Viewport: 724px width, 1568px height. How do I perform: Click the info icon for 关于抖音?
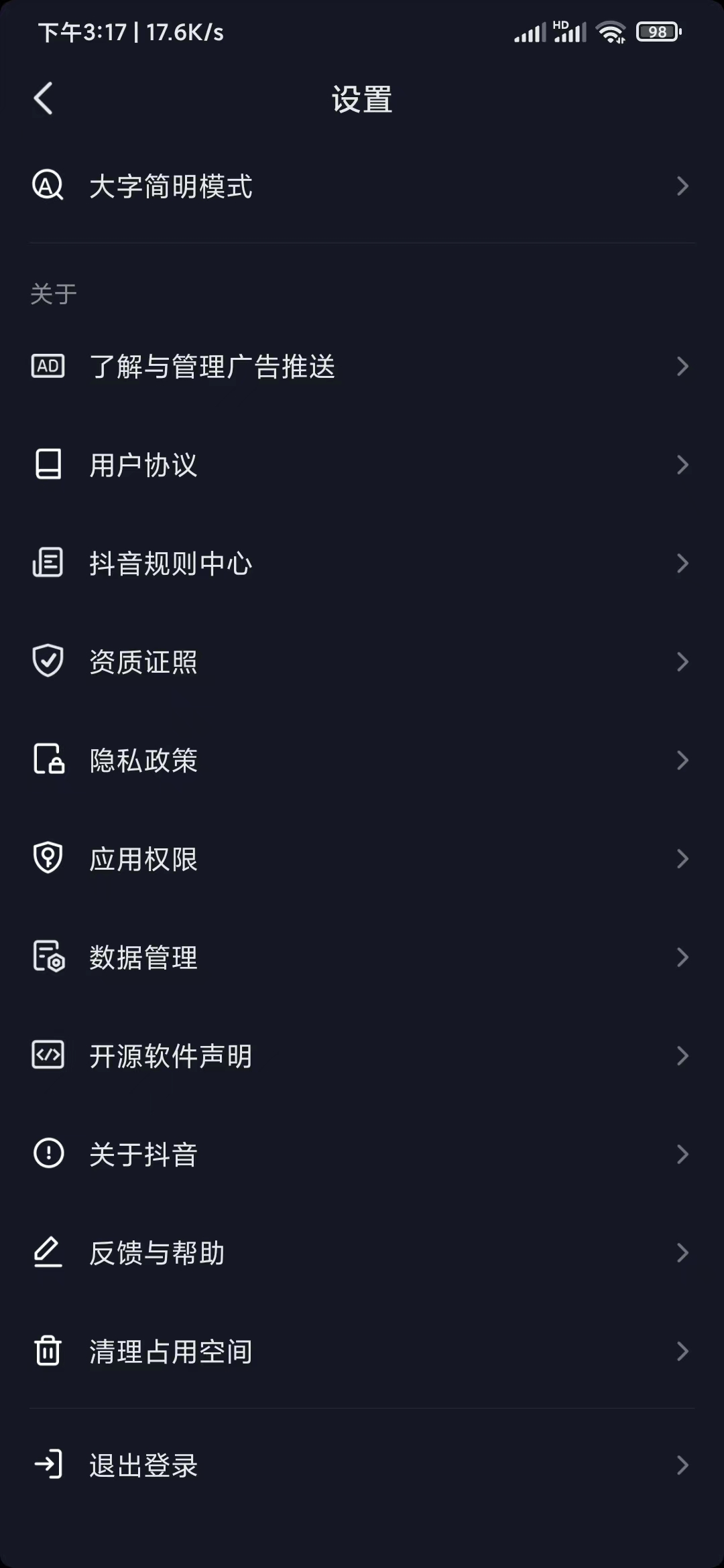pos(47,1154)
